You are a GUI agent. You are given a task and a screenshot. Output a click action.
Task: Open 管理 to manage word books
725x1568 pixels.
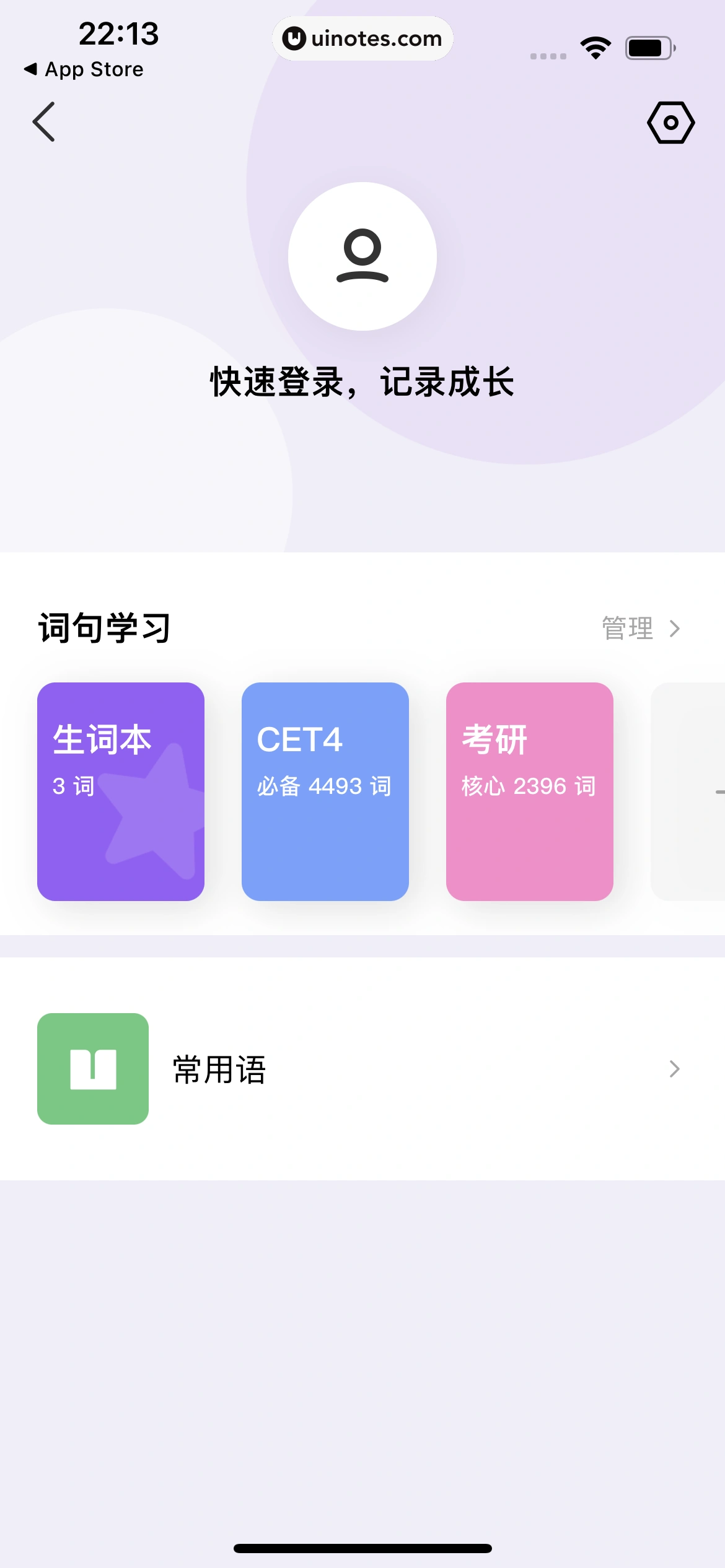point(640,629)
